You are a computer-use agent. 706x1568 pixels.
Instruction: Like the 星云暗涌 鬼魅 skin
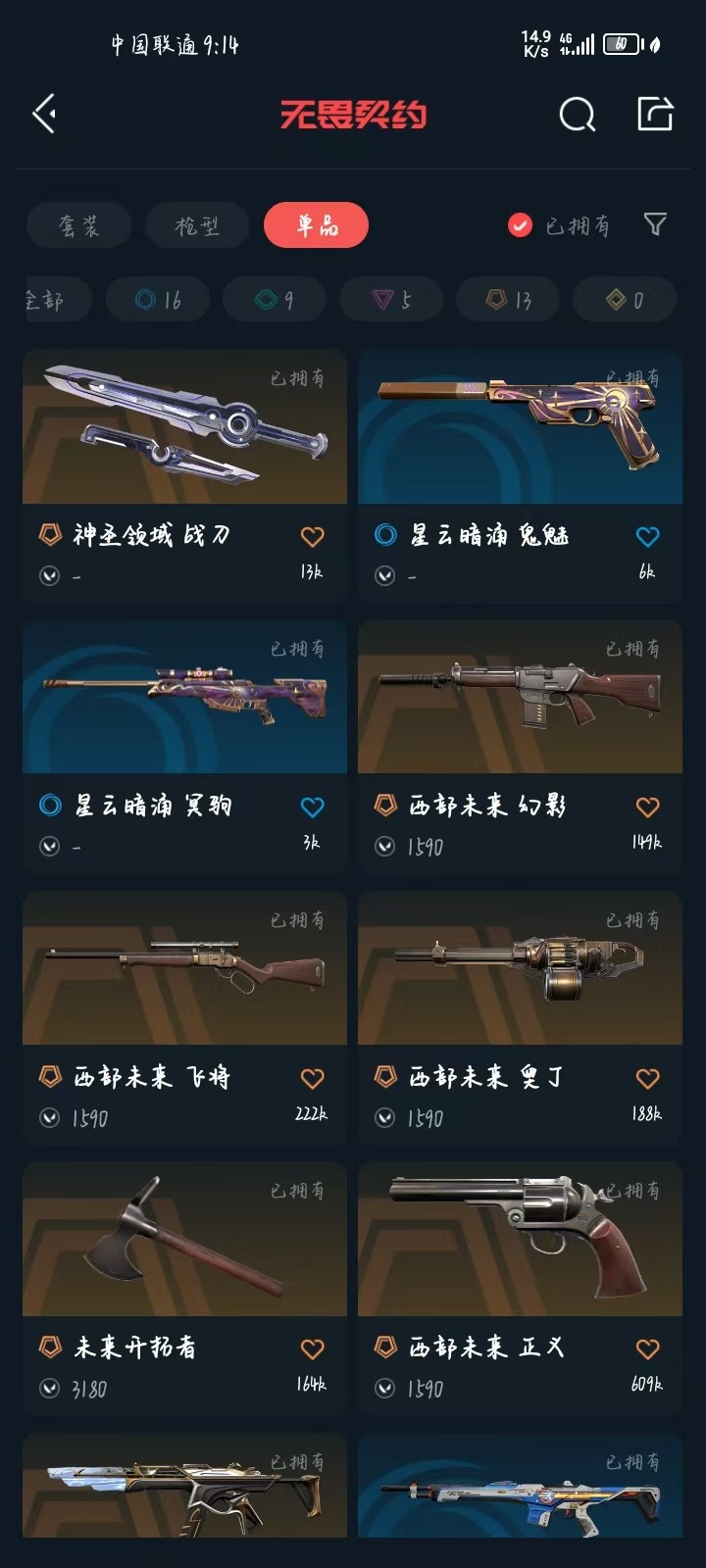click(x=647, y=536)
